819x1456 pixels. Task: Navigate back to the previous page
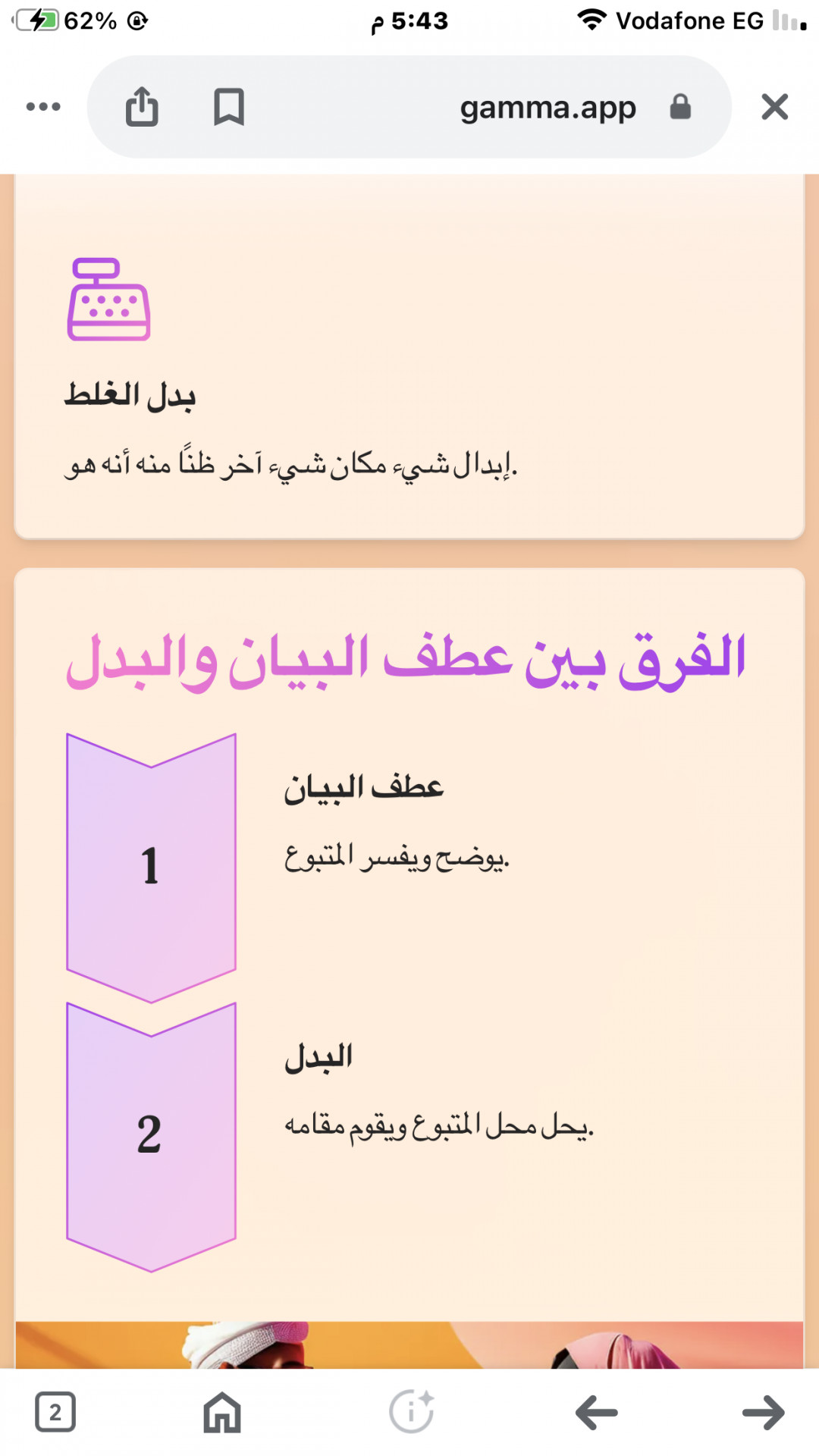tap(597, 1412)
